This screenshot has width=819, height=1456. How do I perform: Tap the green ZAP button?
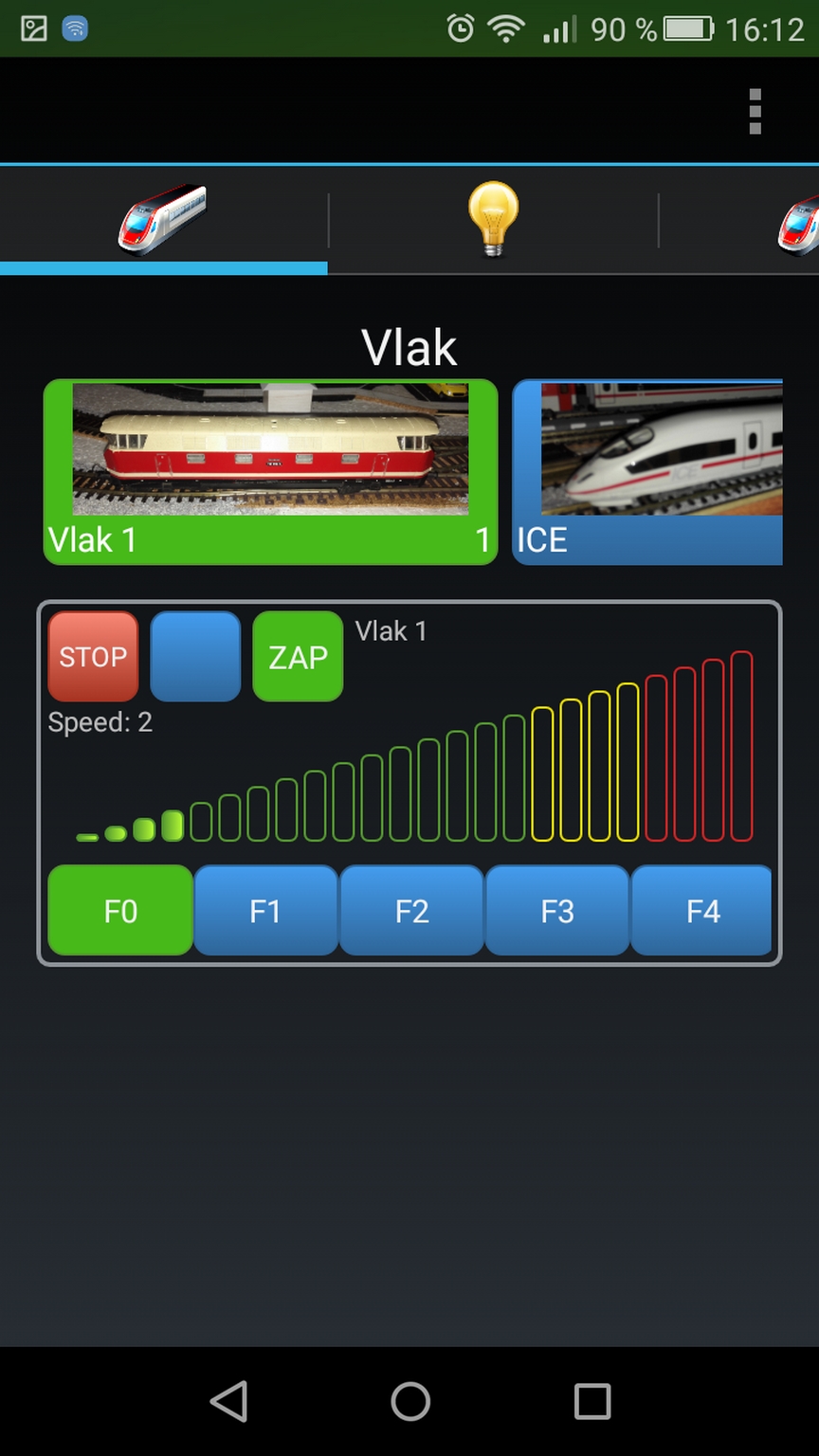[298, 656]
